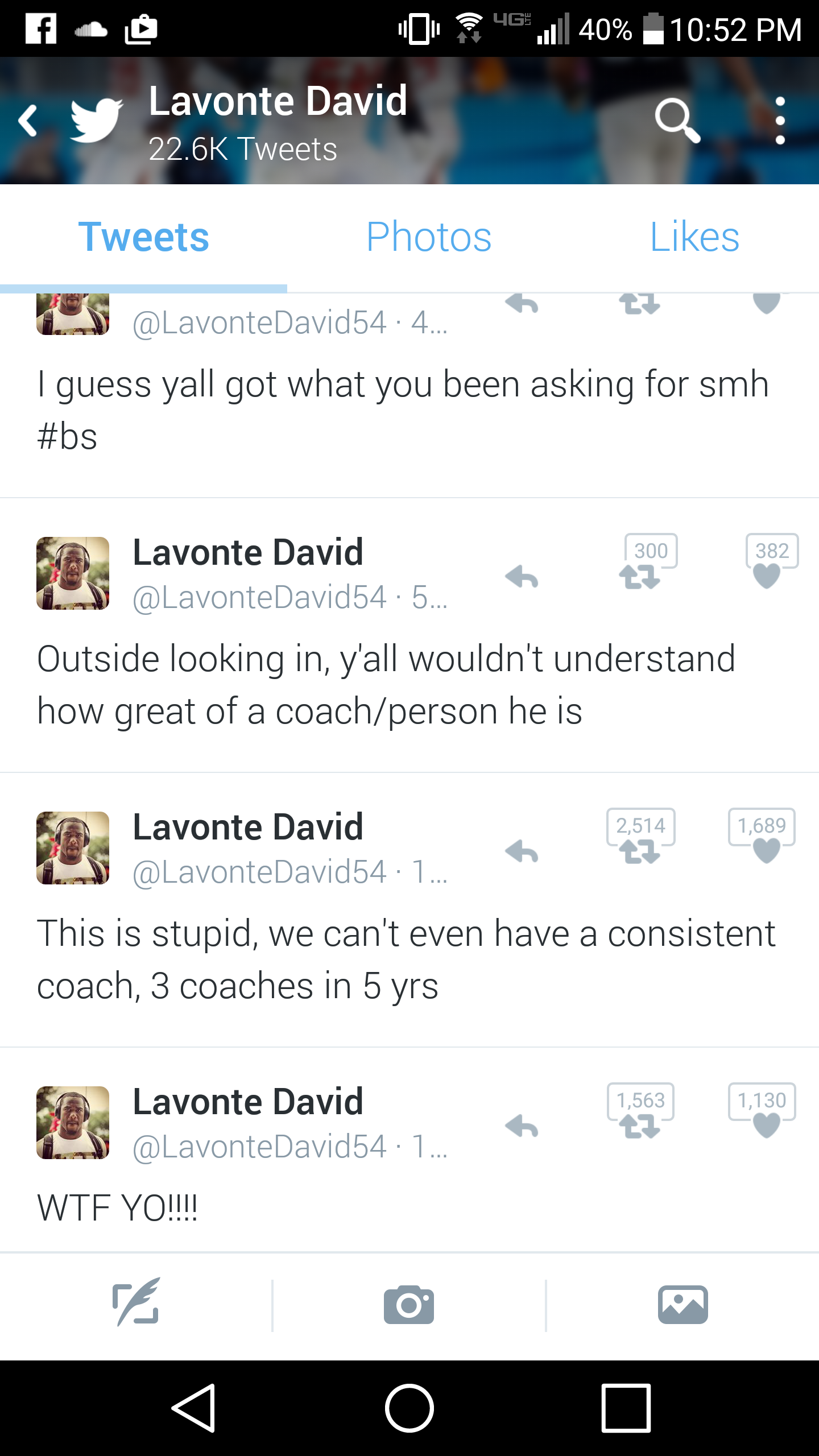This screenshot has height=1456, width=819.
Task: Select the Tweets tab
Action: pyautogui.click(x=143, y=237)
